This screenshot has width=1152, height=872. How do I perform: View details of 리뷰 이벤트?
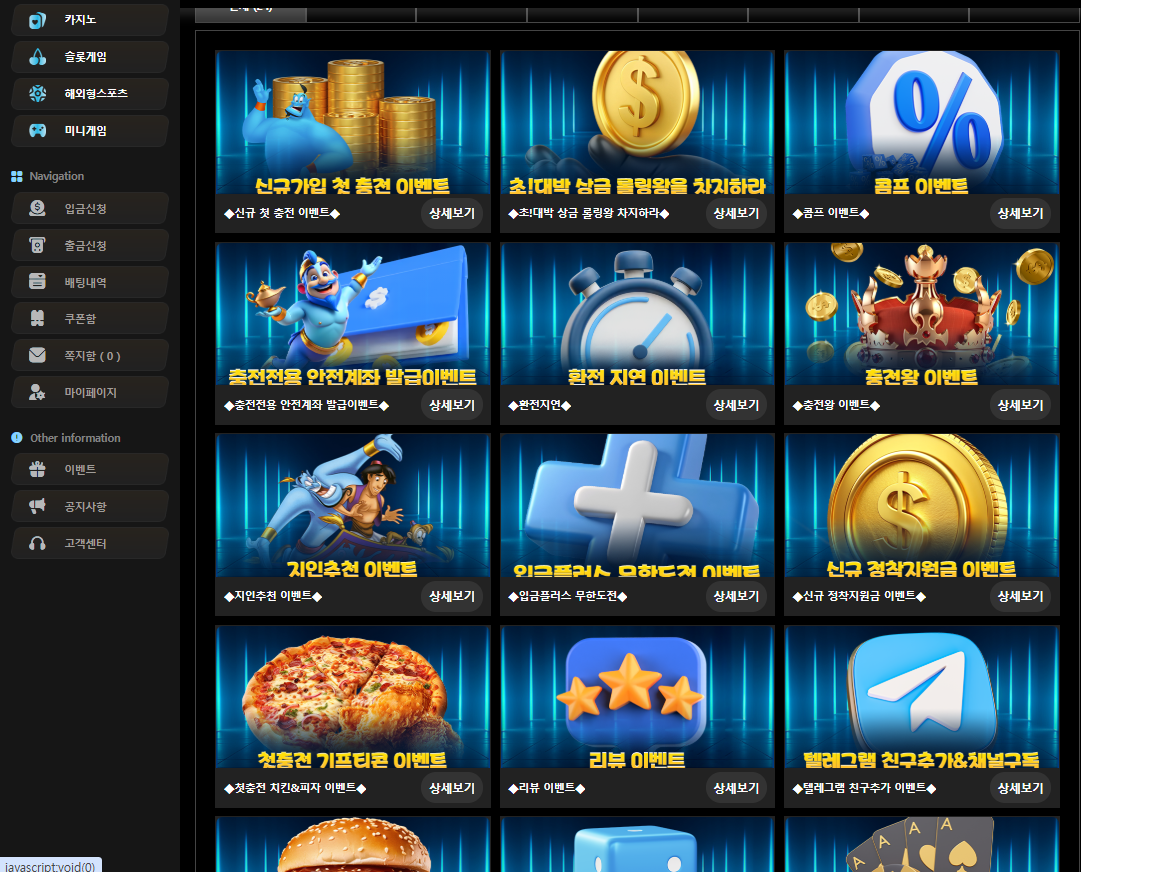736,789
